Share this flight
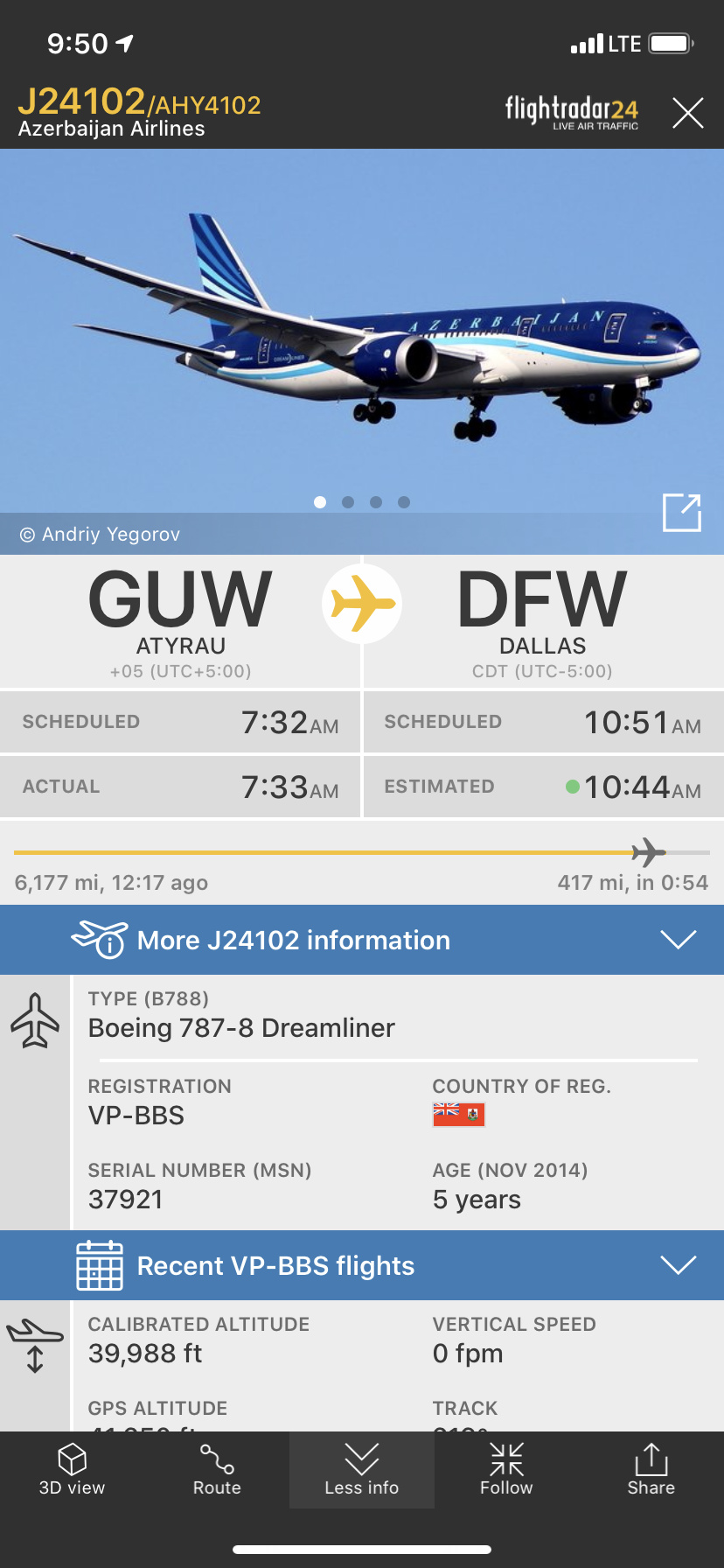The height and width of the screenshot is (1568, 724). point(651,1470)
